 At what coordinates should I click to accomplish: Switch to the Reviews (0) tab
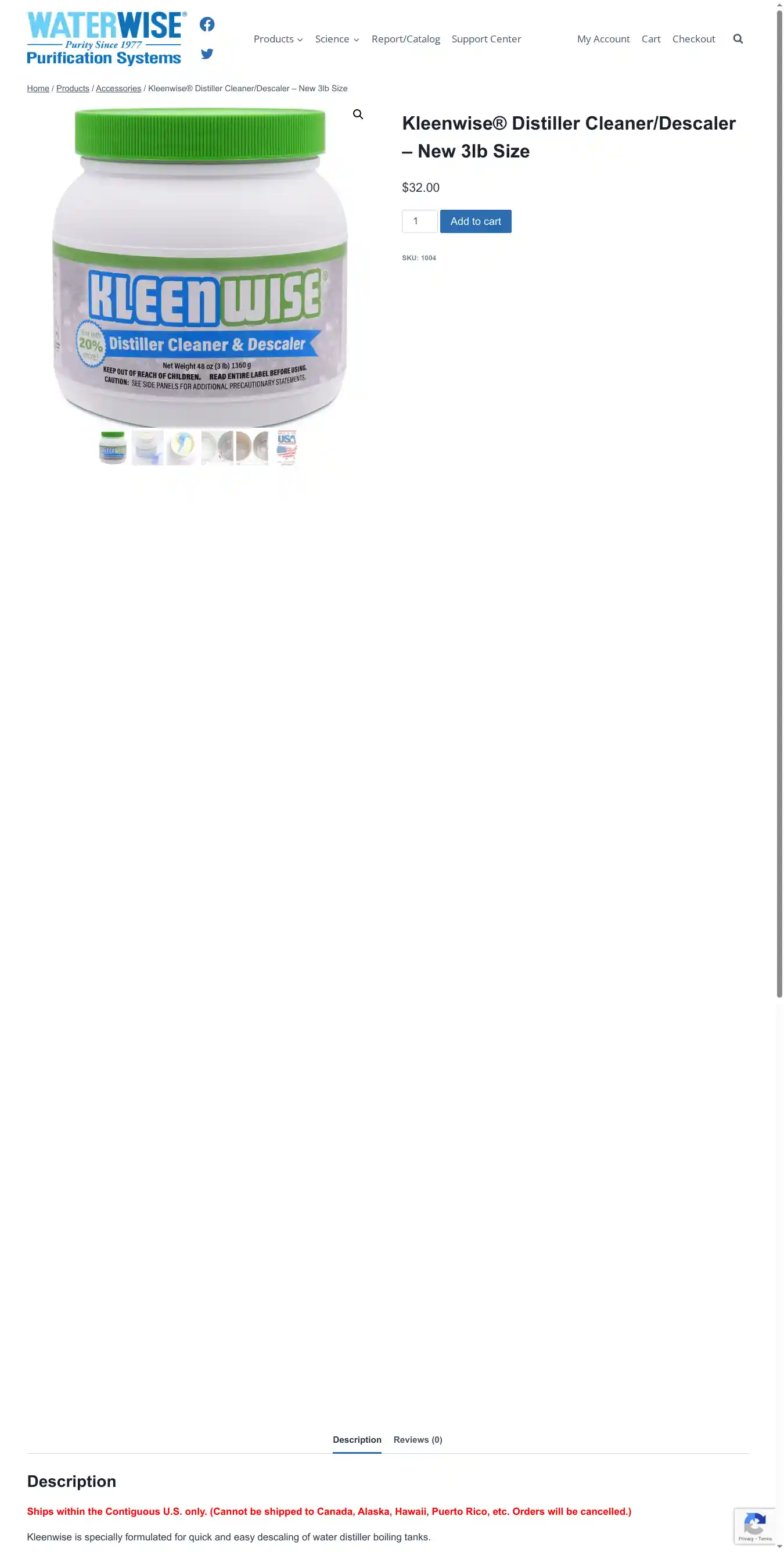[x=418, y=1439]
